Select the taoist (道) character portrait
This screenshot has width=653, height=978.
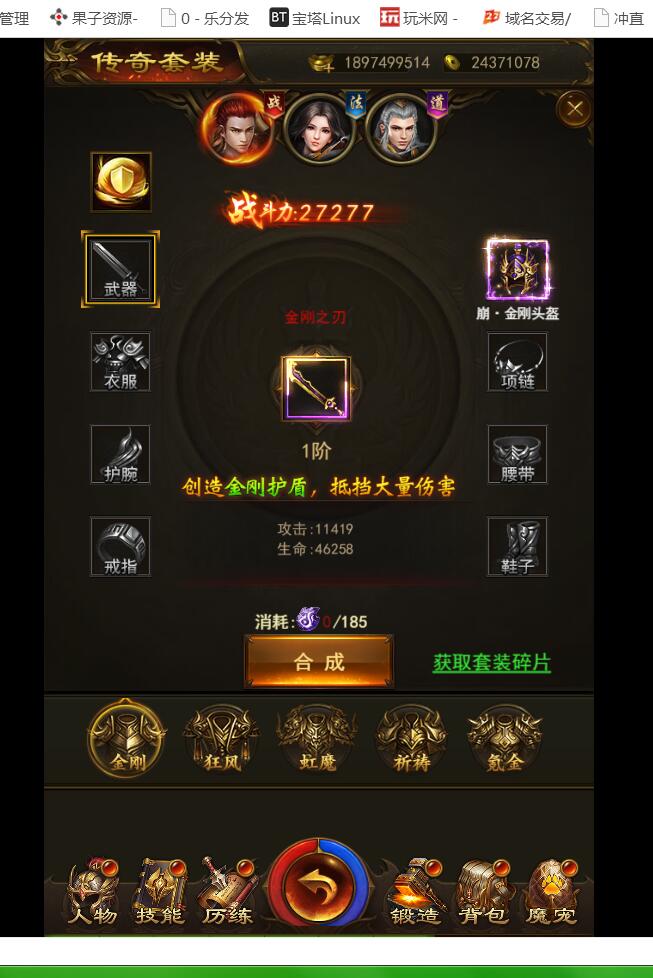click(x=401, y=128)
